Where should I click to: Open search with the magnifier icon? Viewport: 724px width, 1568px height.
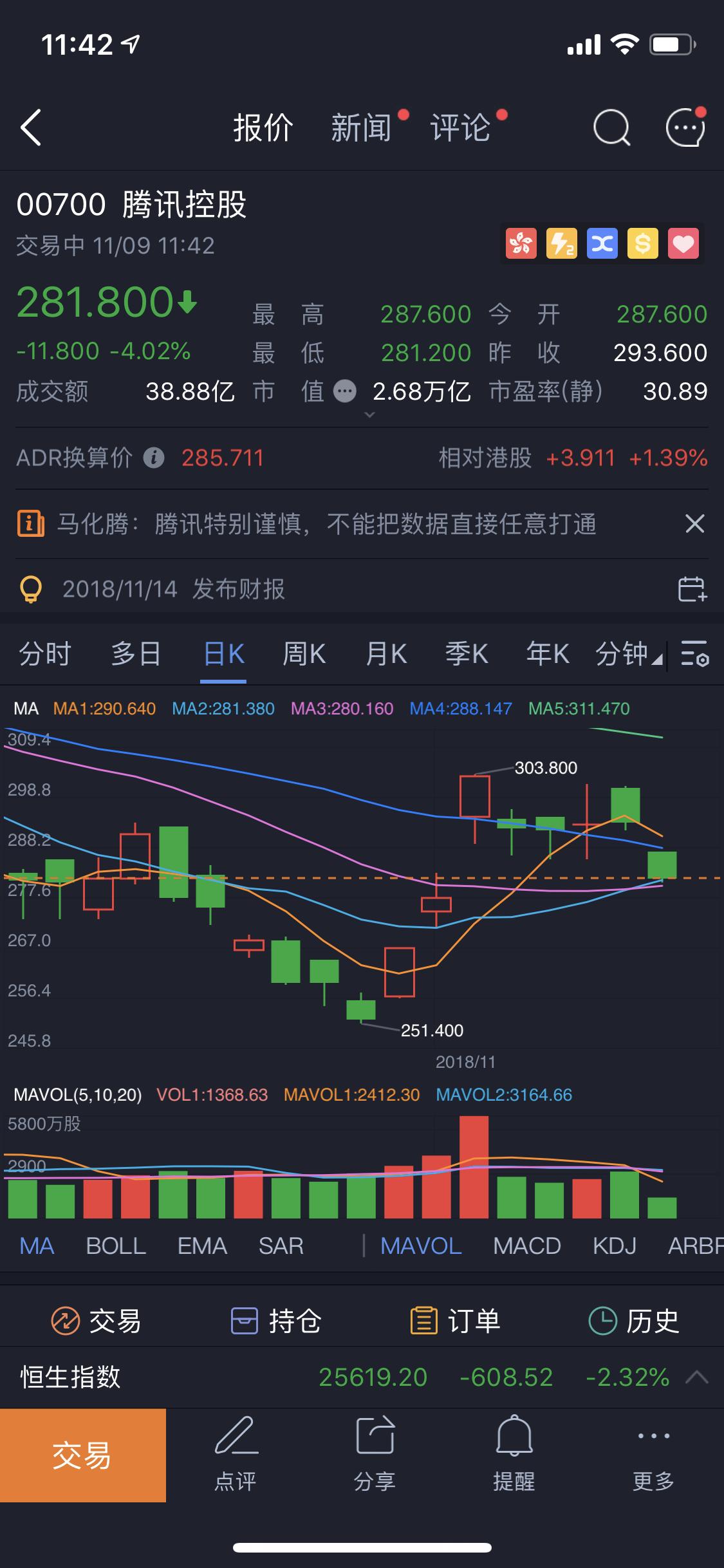(610, 127)
